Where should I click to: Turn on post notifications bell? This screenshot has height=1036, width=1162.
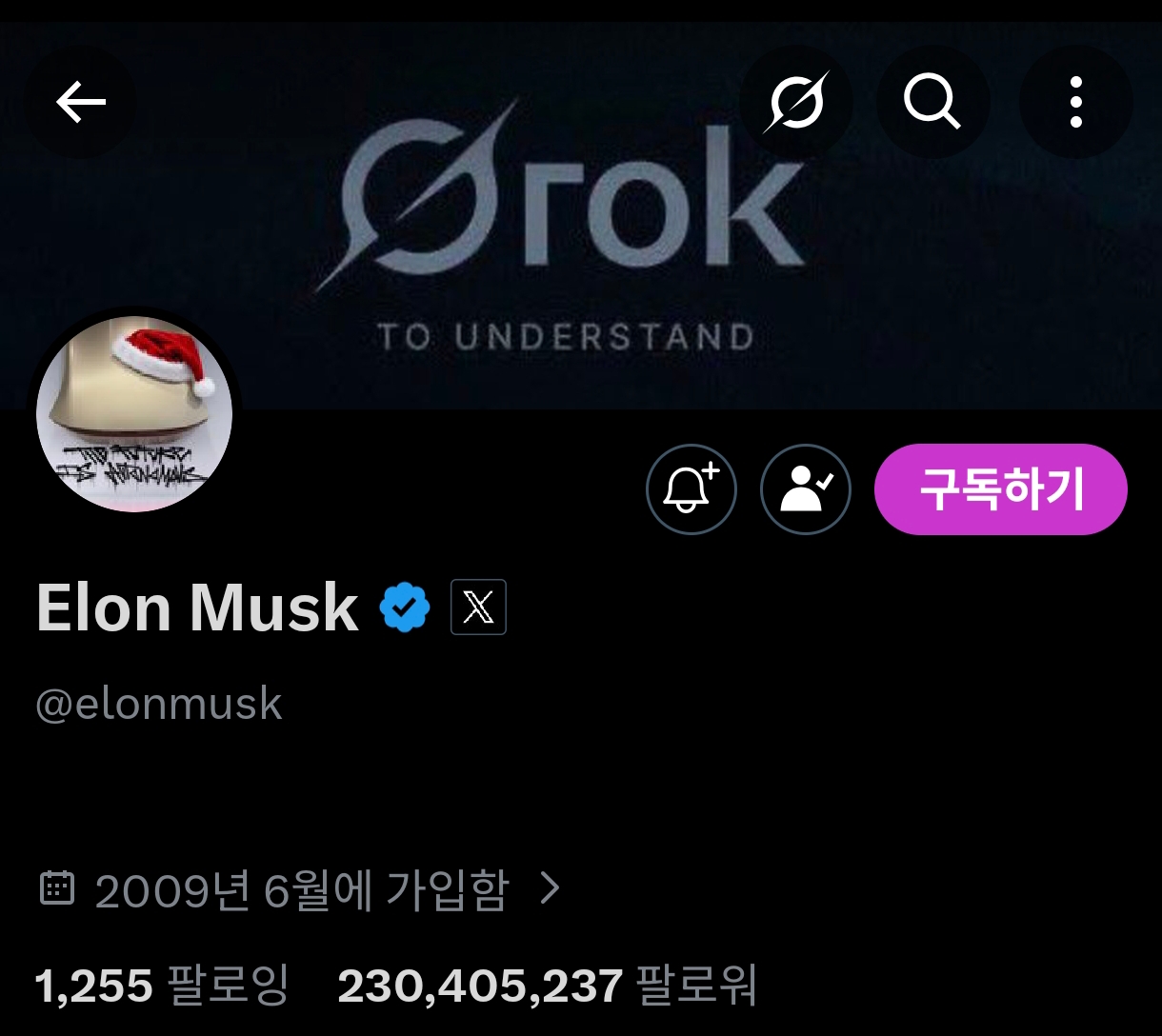tap(691, 489)
